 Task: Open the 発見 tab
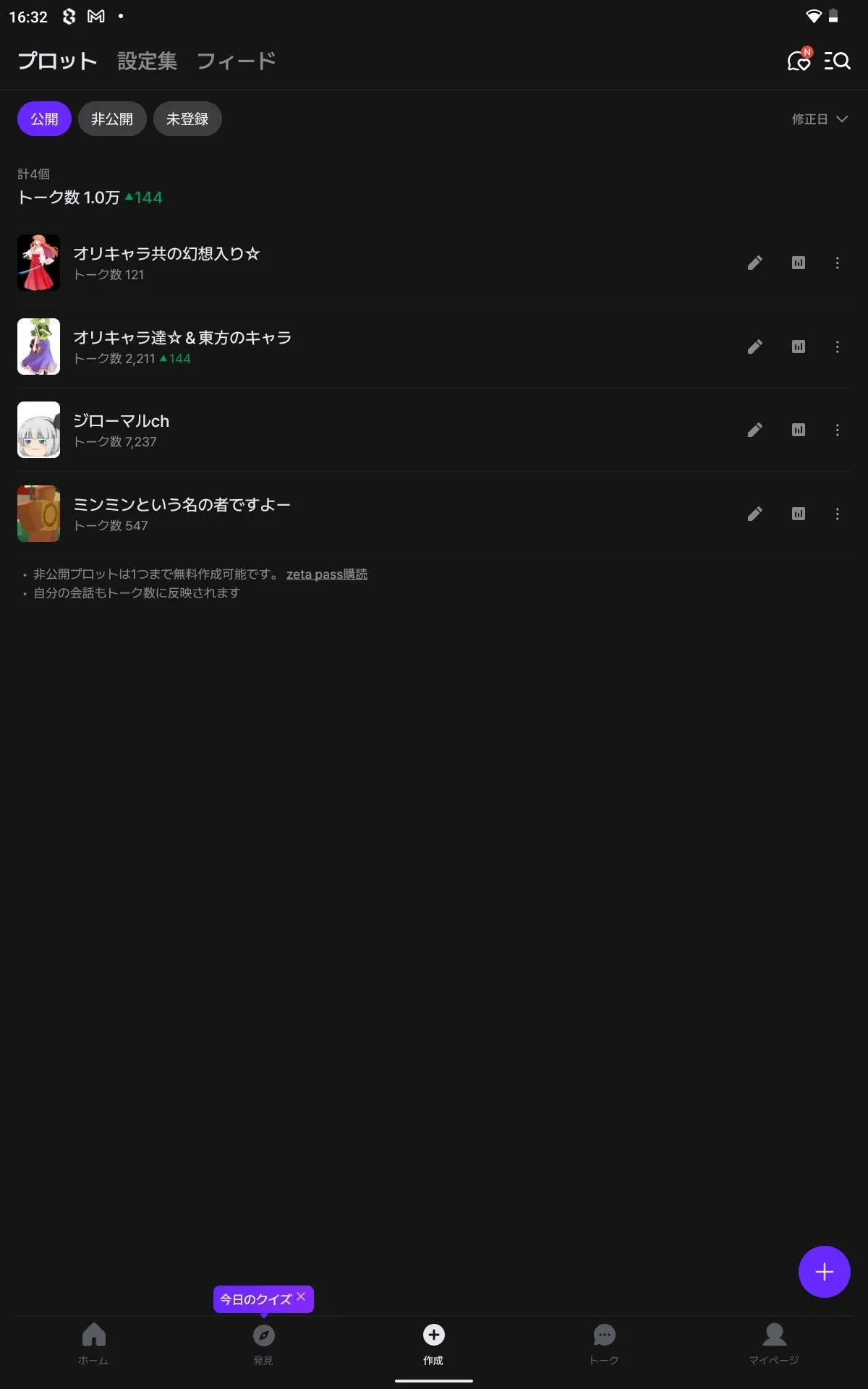(x=263, y=1344)
